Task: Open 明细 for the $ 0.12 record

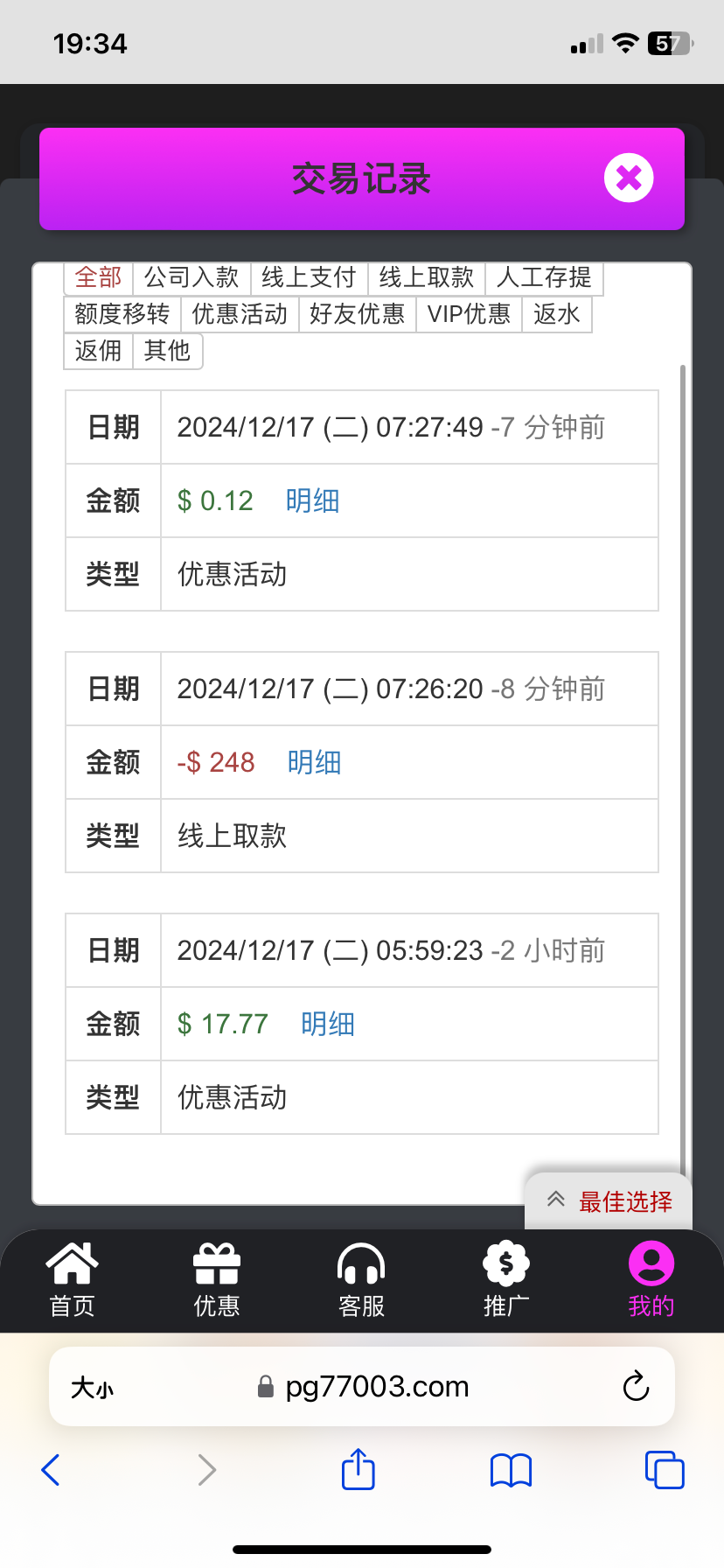Action: (x=312, y=500)
